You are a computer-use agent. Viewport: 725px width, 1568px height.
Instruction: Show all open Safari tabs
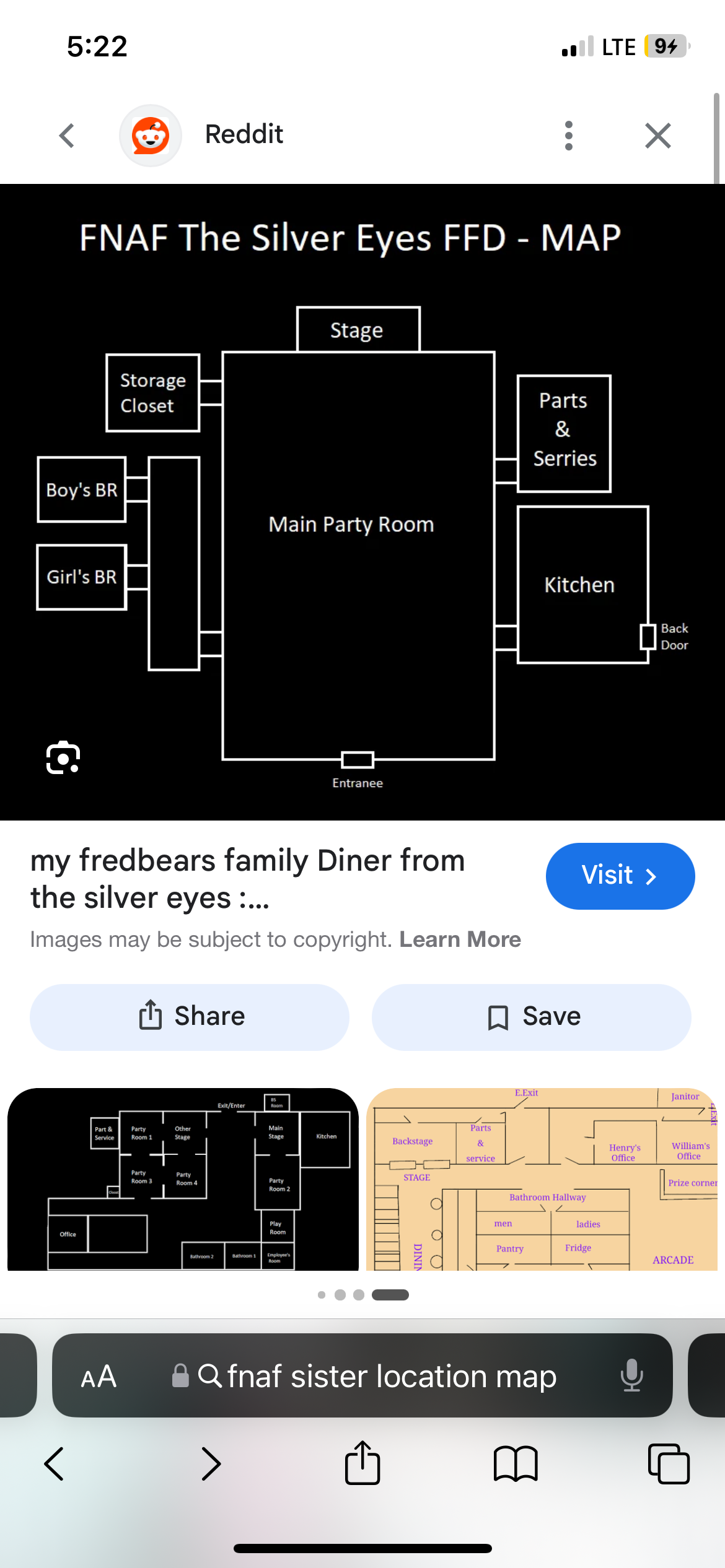pos(668,1464)
